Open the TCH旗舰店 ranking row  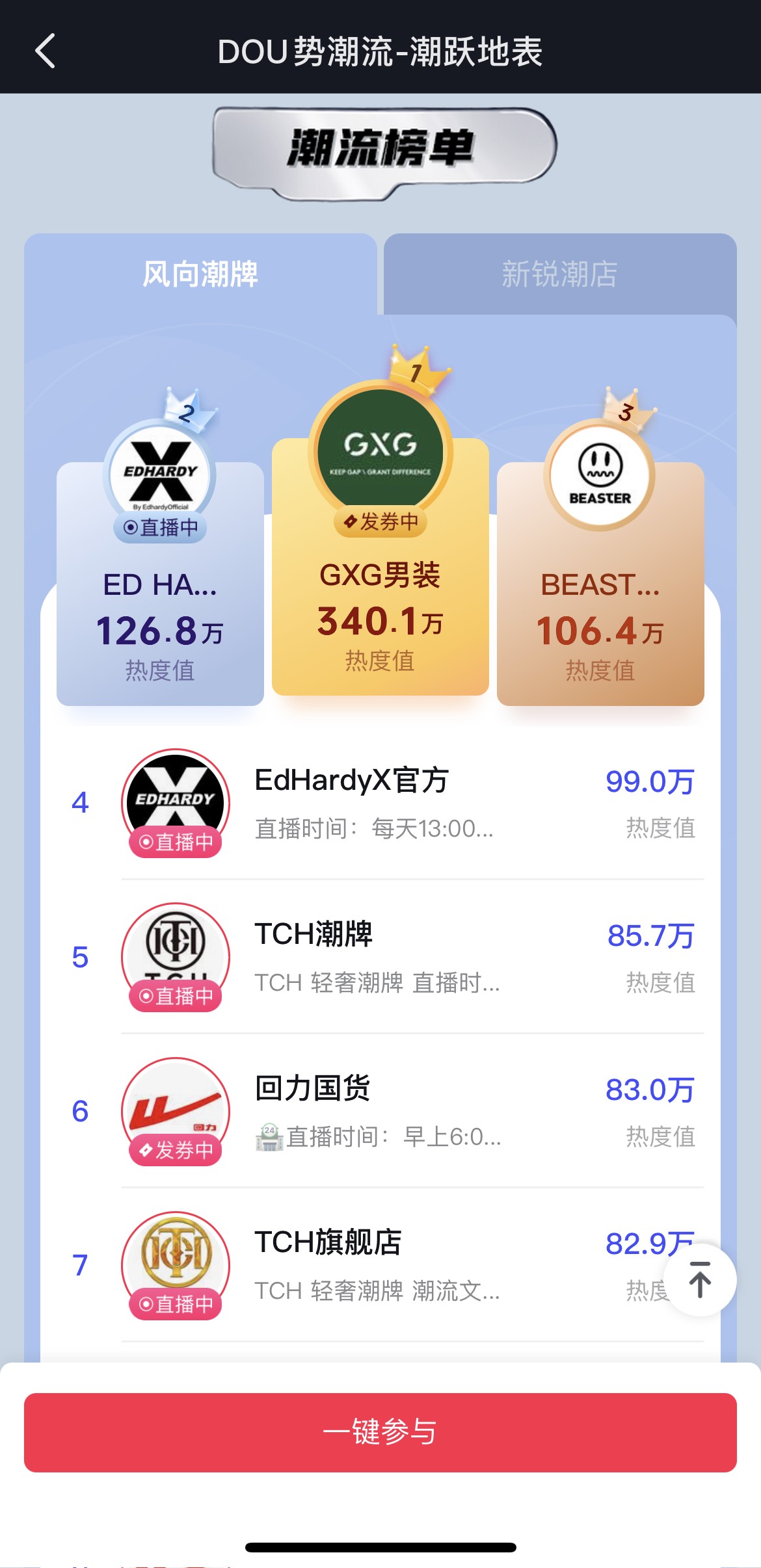tap(390, 1265)
